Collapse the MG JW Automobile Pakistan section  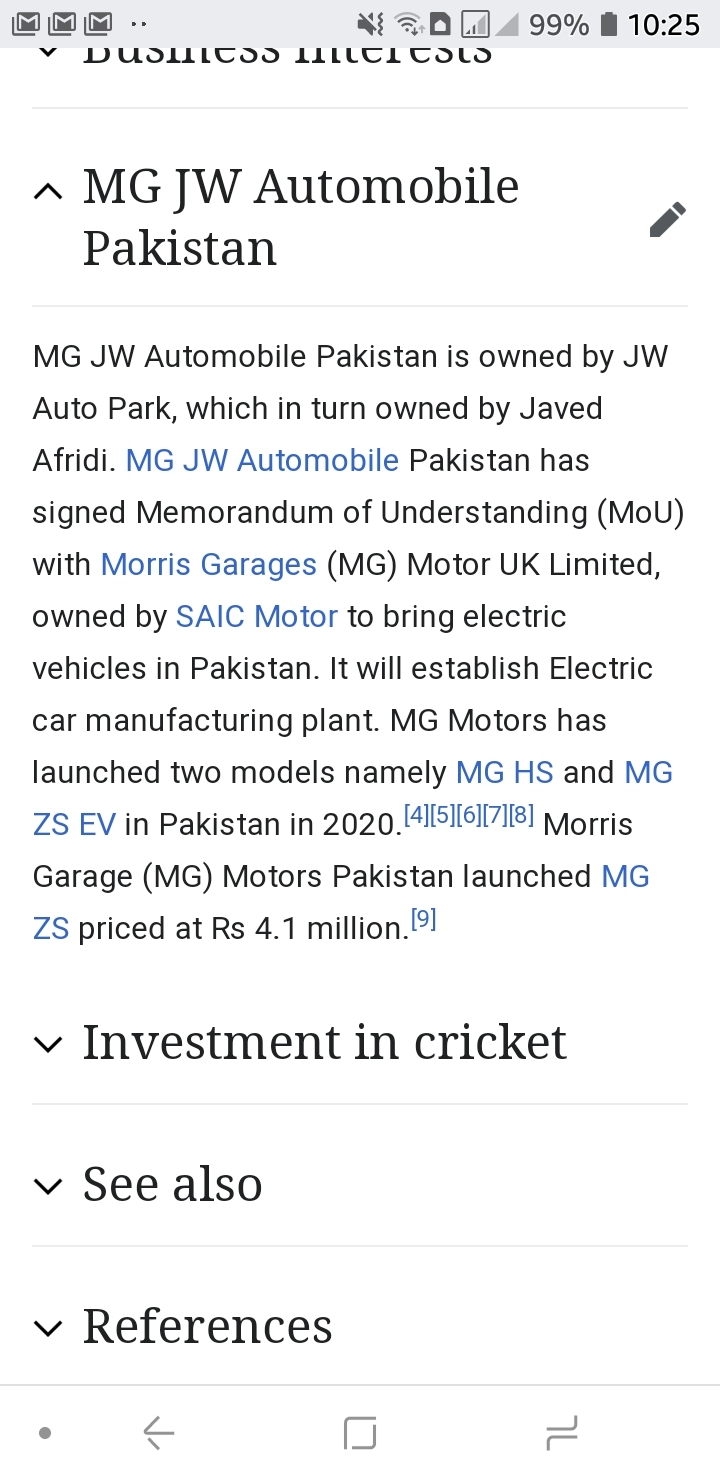coord(47,191)
